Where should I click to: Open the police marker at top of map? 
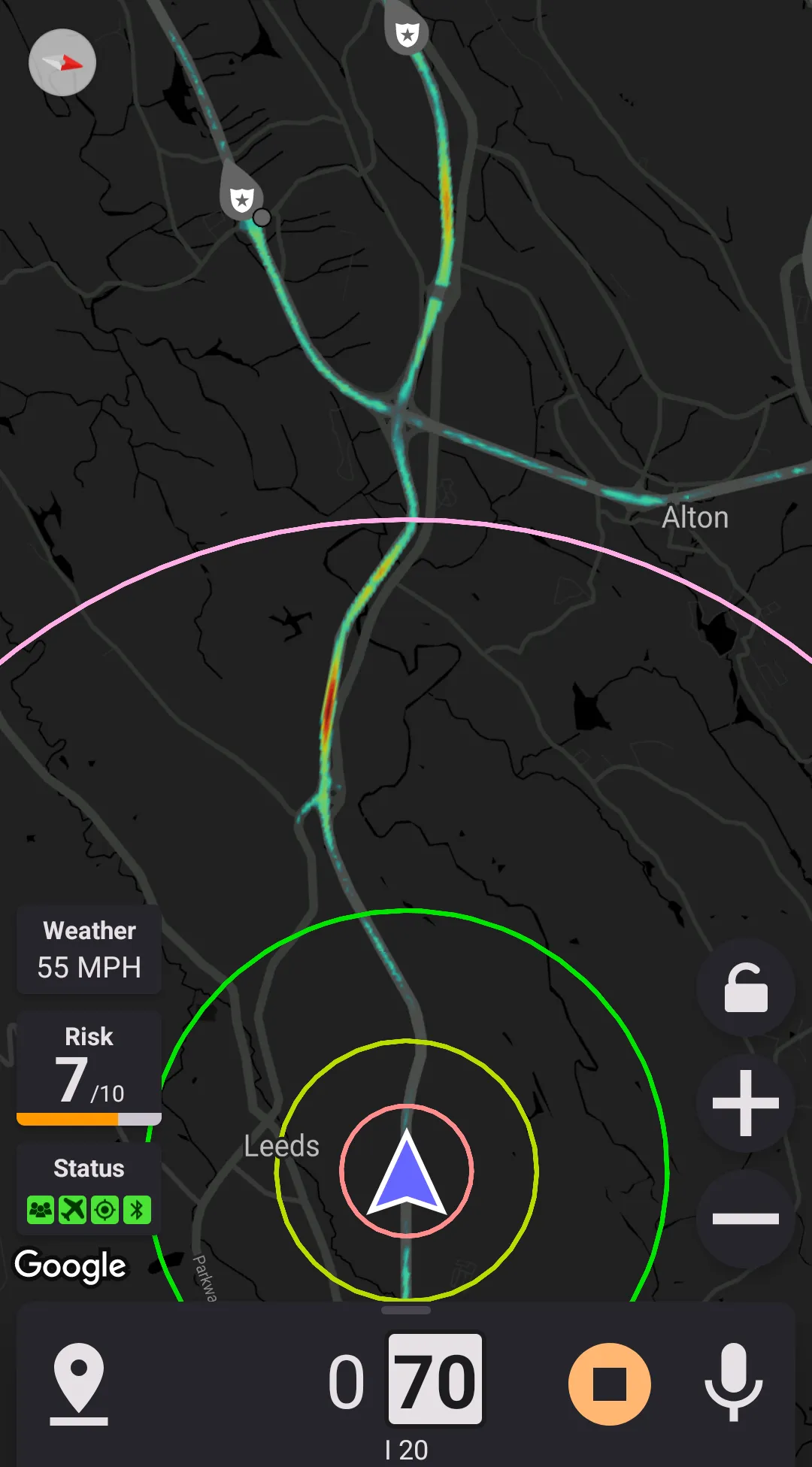click(407, 32)
